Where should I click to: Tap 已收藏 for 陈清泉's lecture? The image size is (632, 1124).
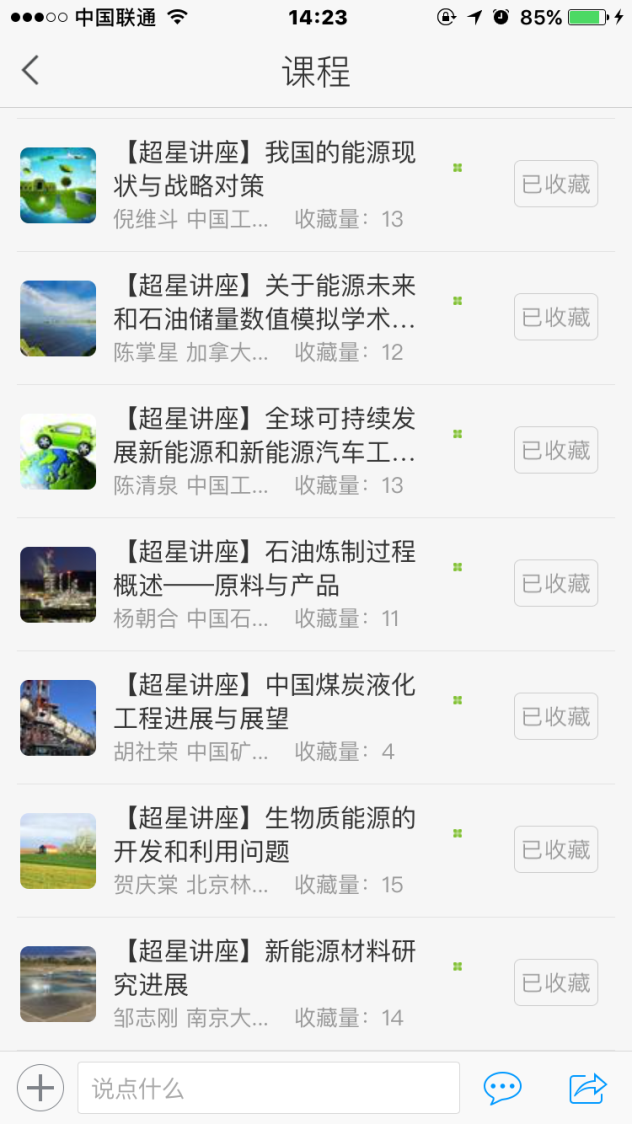tap(556, 450)
